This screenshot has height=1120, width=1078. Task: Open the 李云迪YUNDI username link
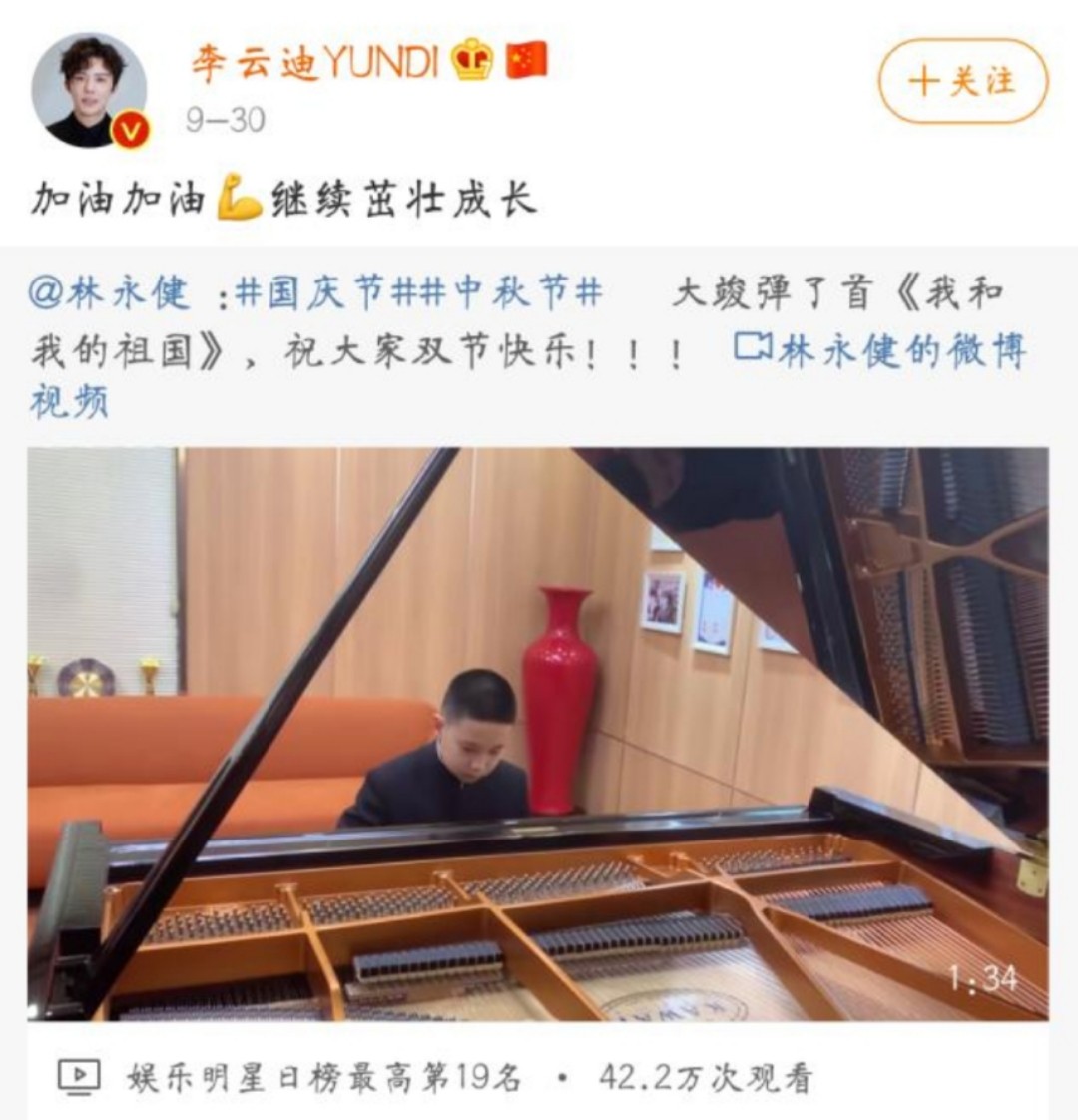(x=315, y=63)
